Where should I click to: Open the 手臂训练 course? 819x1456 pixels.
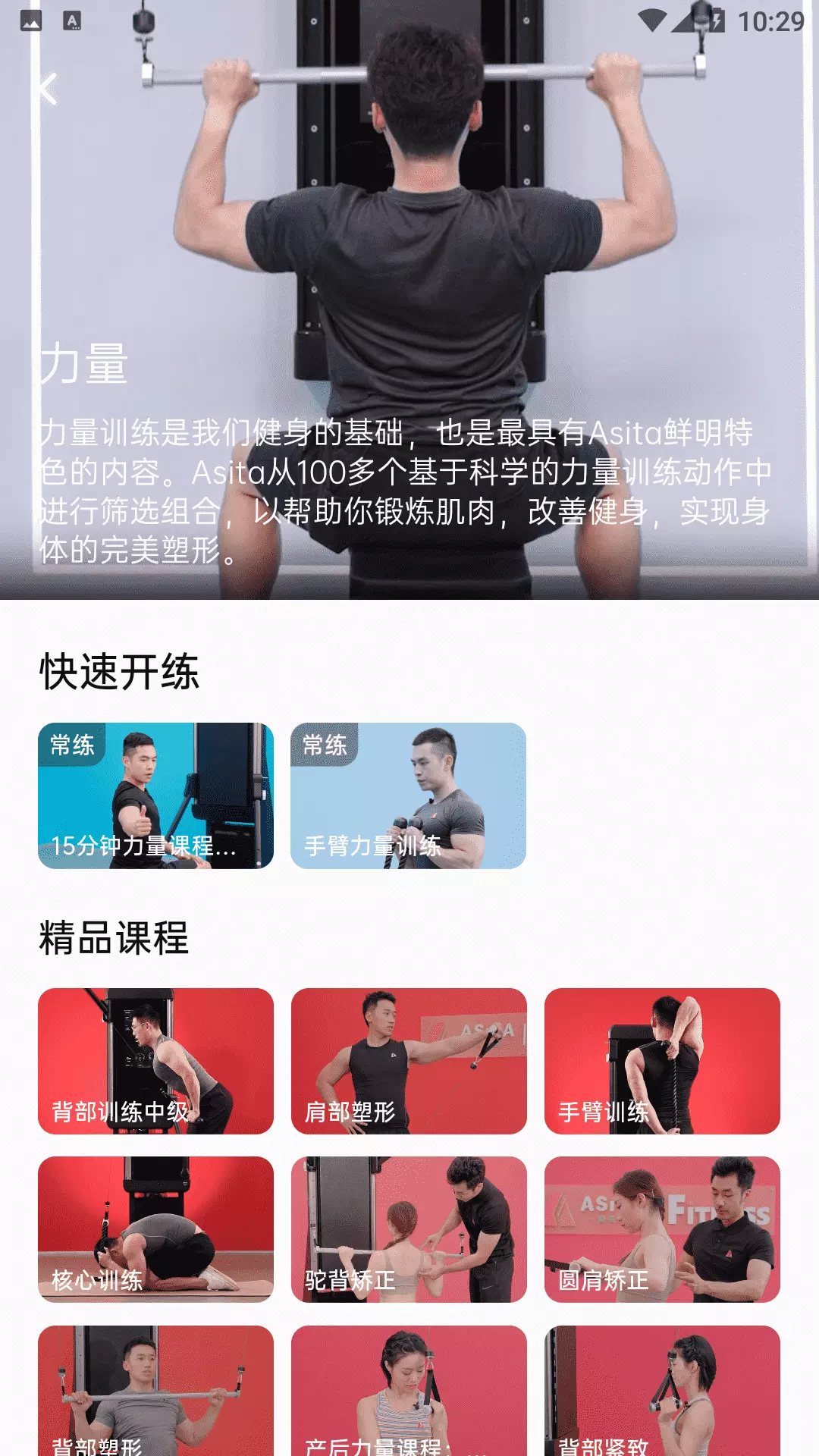click(x=662, y=1061)
